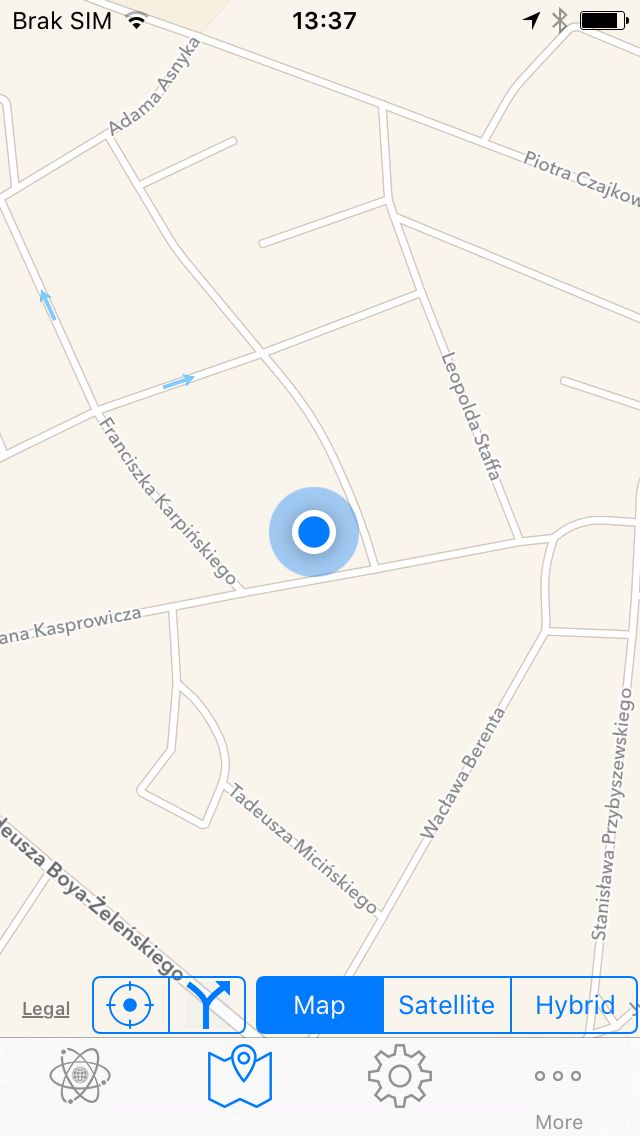Open the Legal link
Screen dimensions: 640x1136
tap(46, 1008)
